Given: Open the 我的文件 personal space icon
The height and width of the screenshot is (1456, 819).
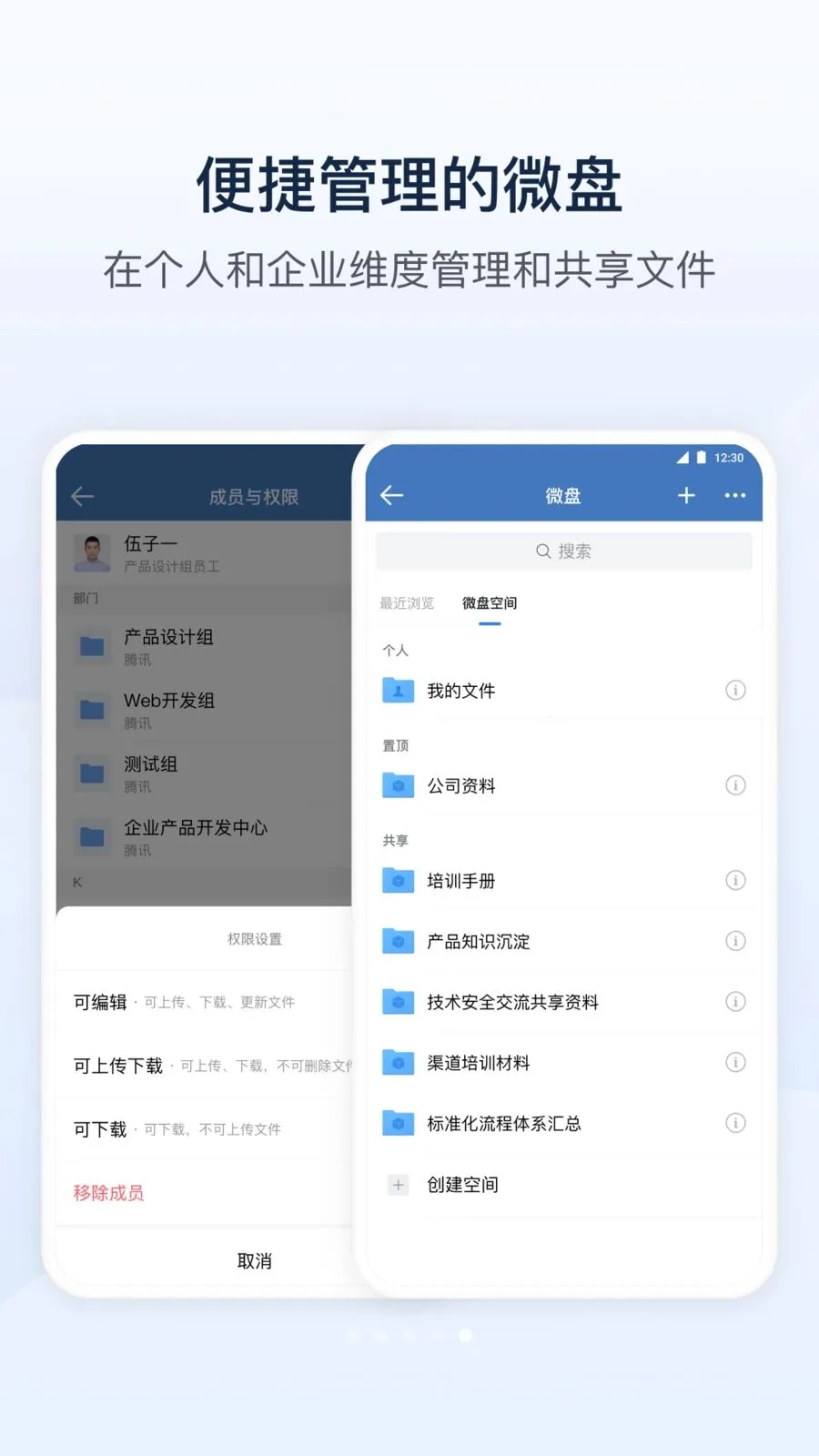Looking at the screenshot, I should click(397, 690).
